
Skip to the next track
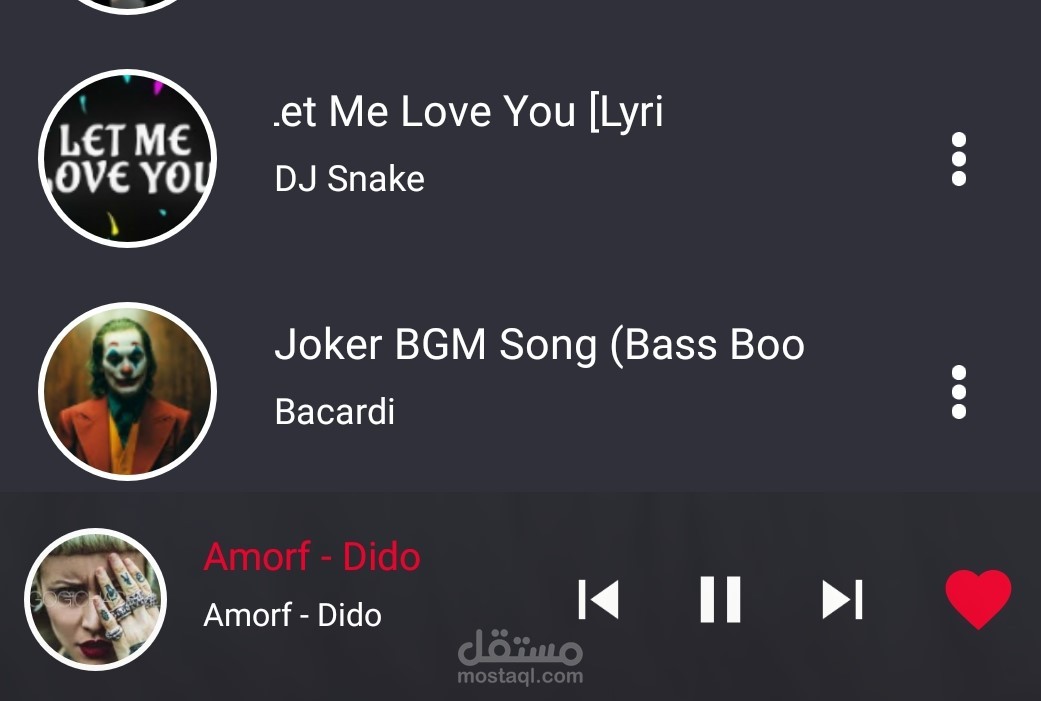842,600
